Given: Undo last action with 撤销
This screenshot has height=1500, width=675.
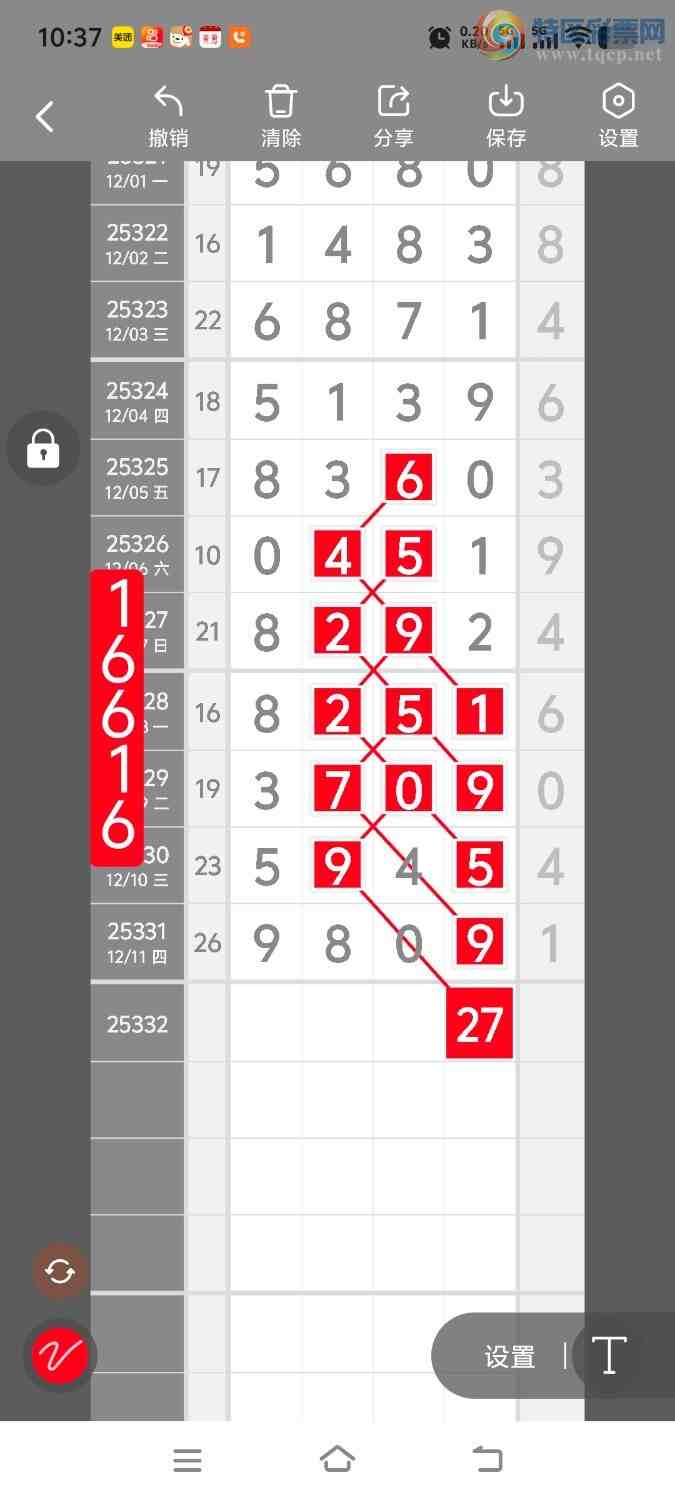Looking at the screenshot, I should [x=168, y=117].
